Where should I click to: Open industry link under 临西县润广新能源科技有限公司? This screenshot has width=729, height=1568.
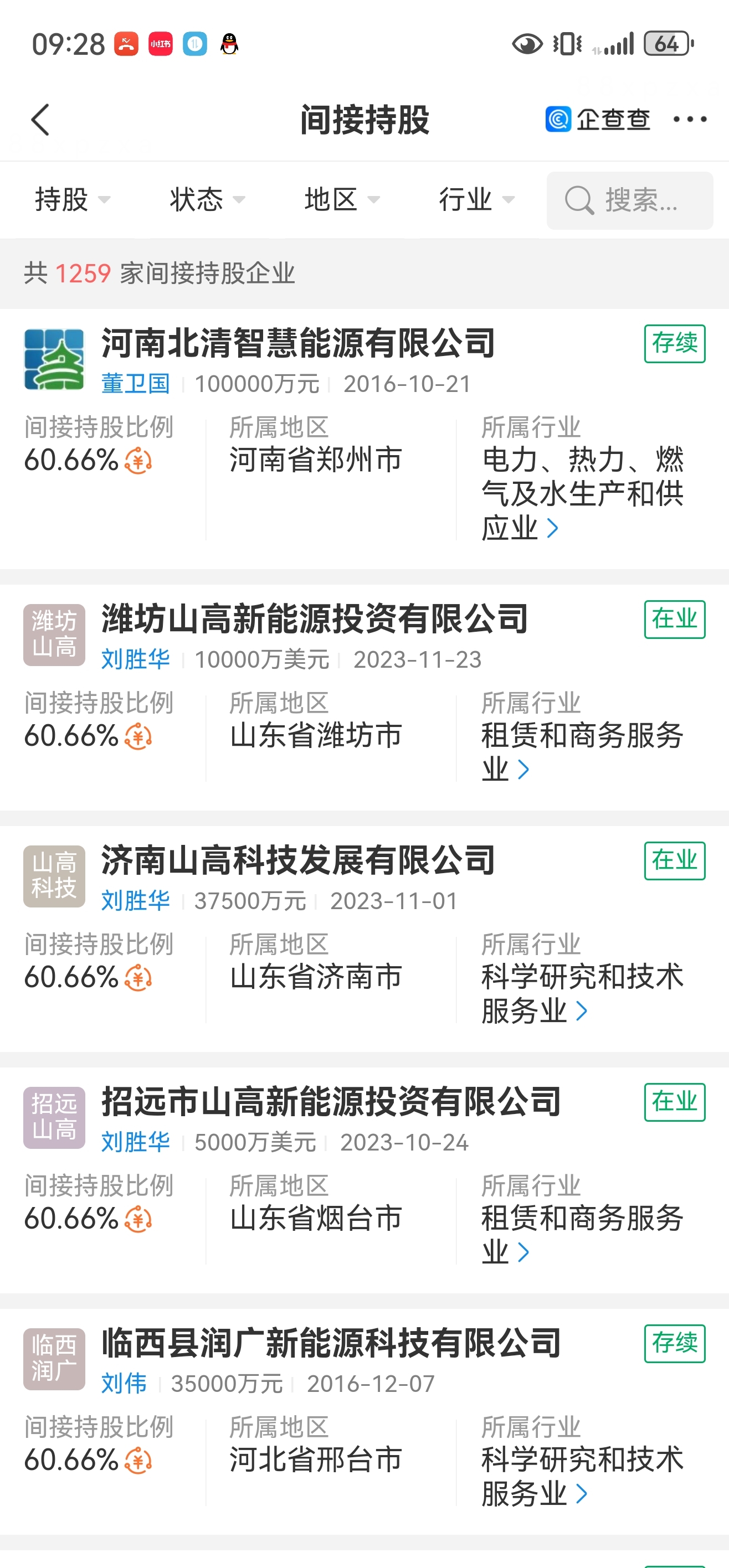[582, 1476]
